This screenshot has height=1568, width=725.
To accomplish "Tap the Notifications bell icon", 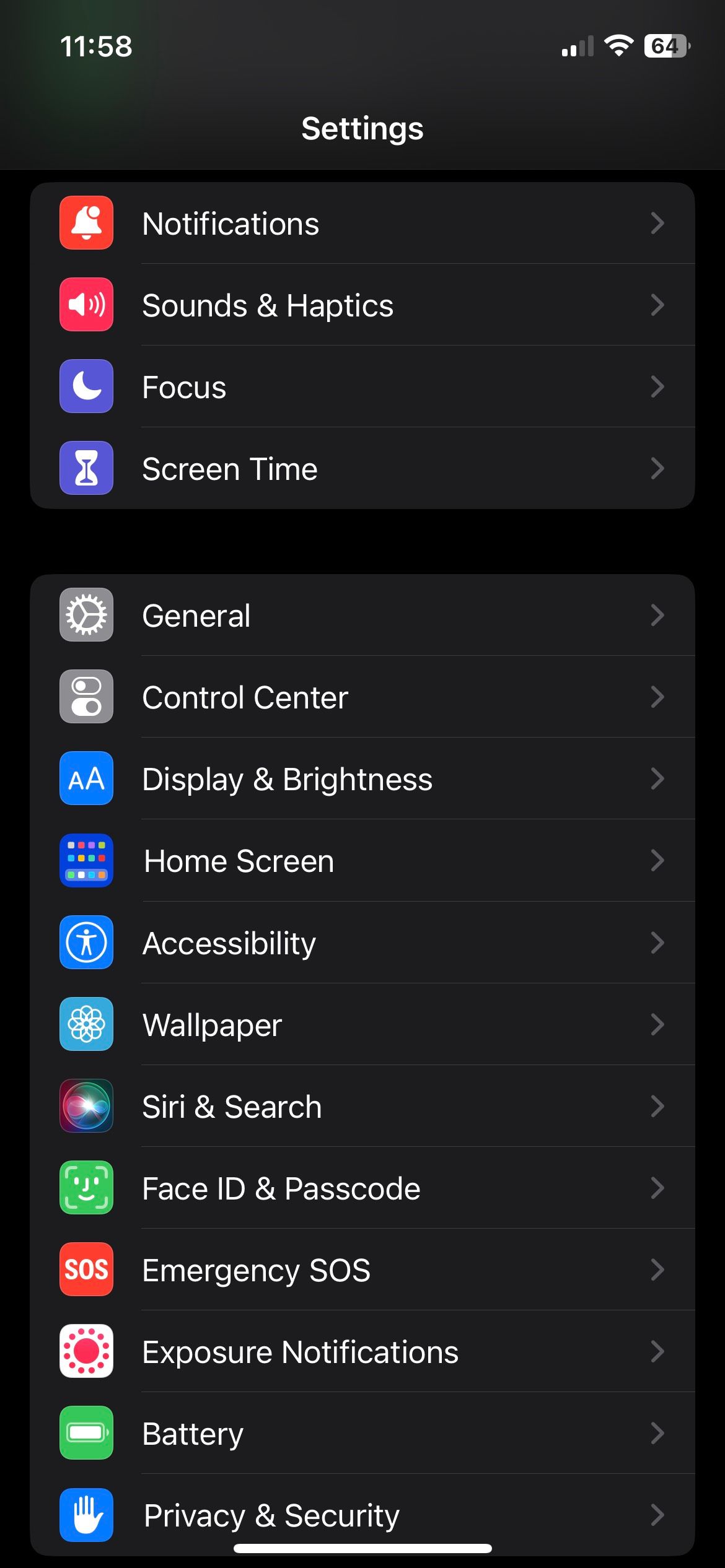I will click(x=86, y=223).
